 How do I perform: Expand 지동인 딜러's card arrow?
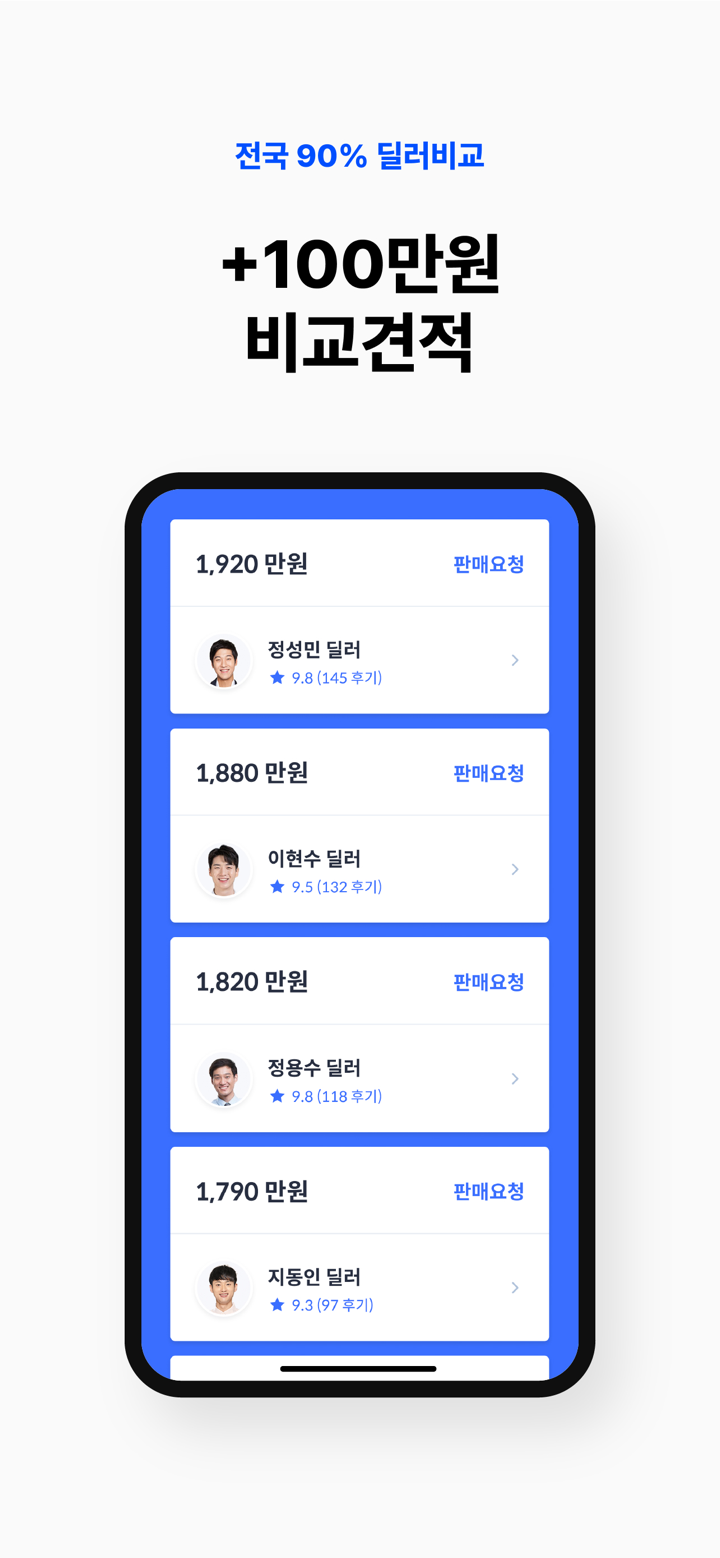(x=515, y=1287)
